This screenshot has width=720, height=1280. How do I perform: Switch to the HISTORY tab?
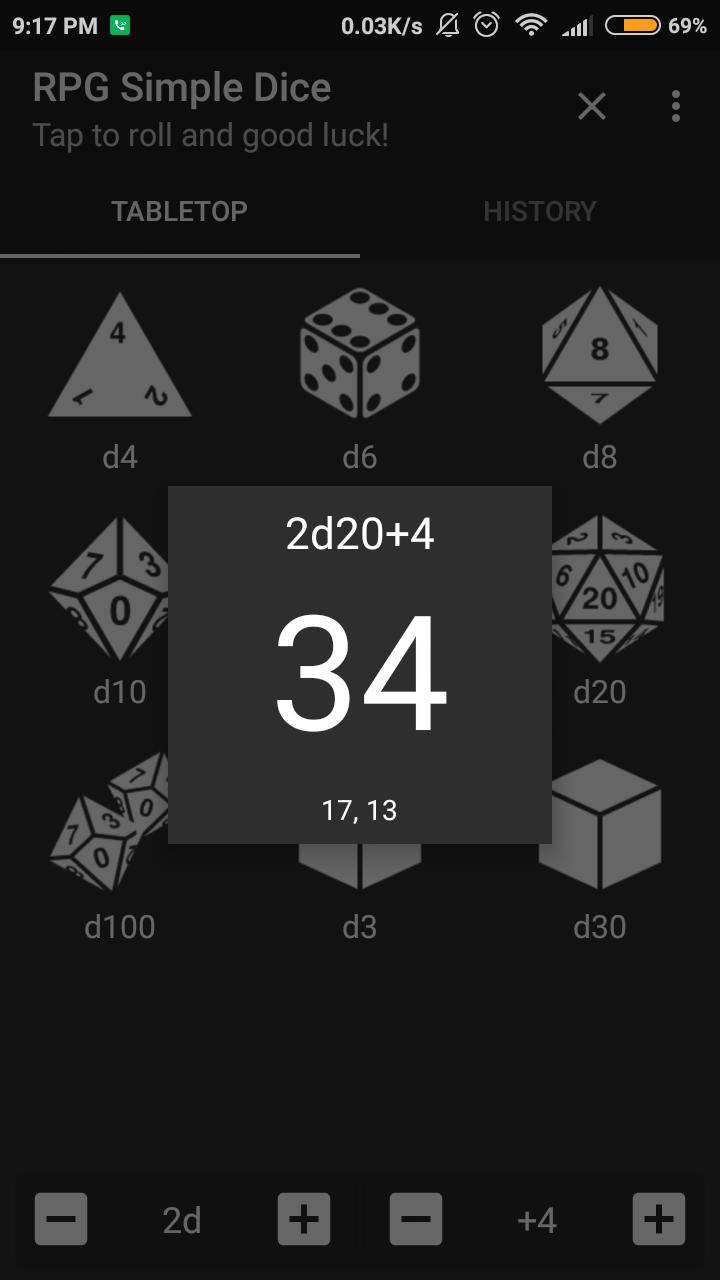pos(540,211)
